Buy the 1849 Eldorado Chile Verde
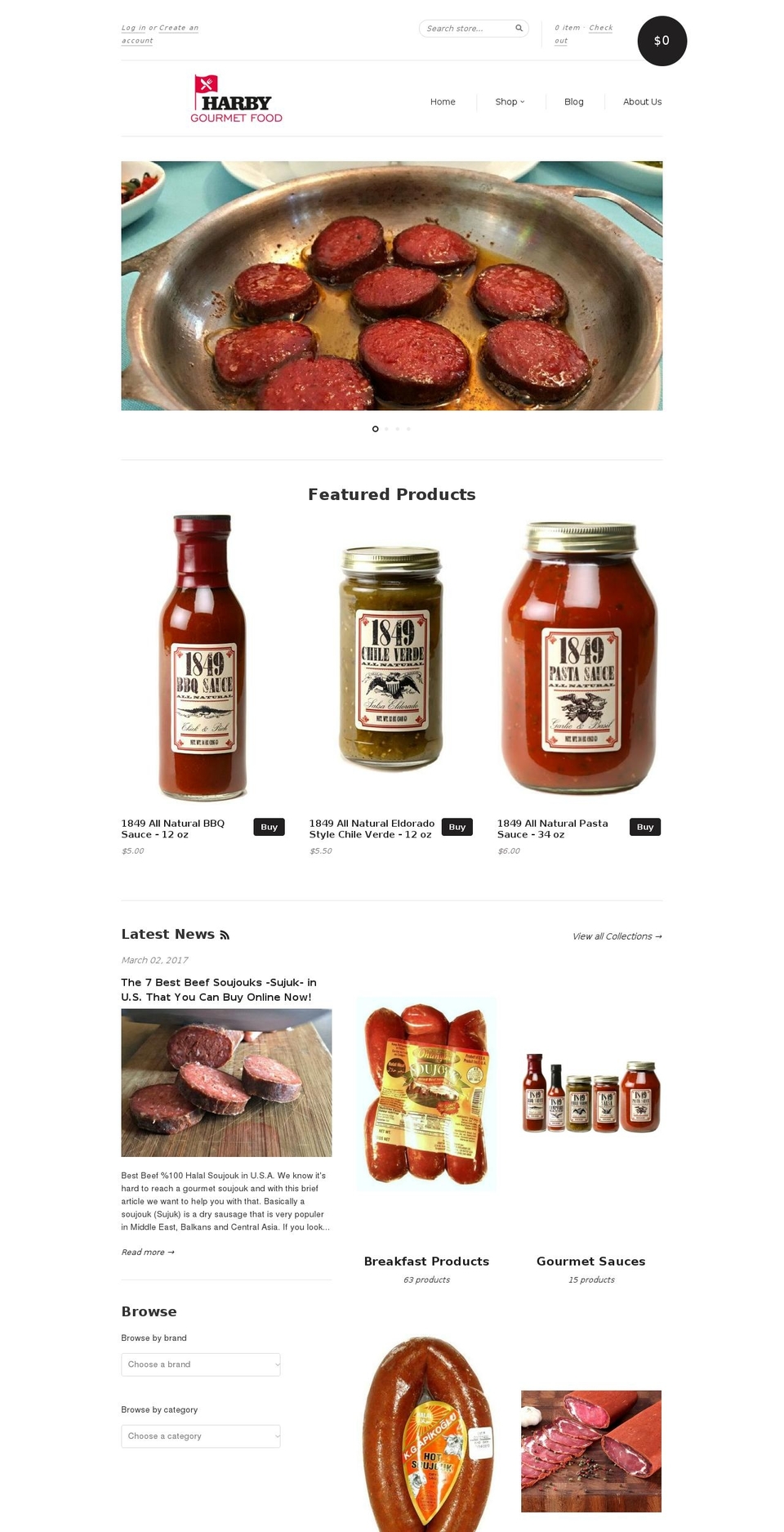The height and width of the screenshot is (1532, 784). click(457, 827)
